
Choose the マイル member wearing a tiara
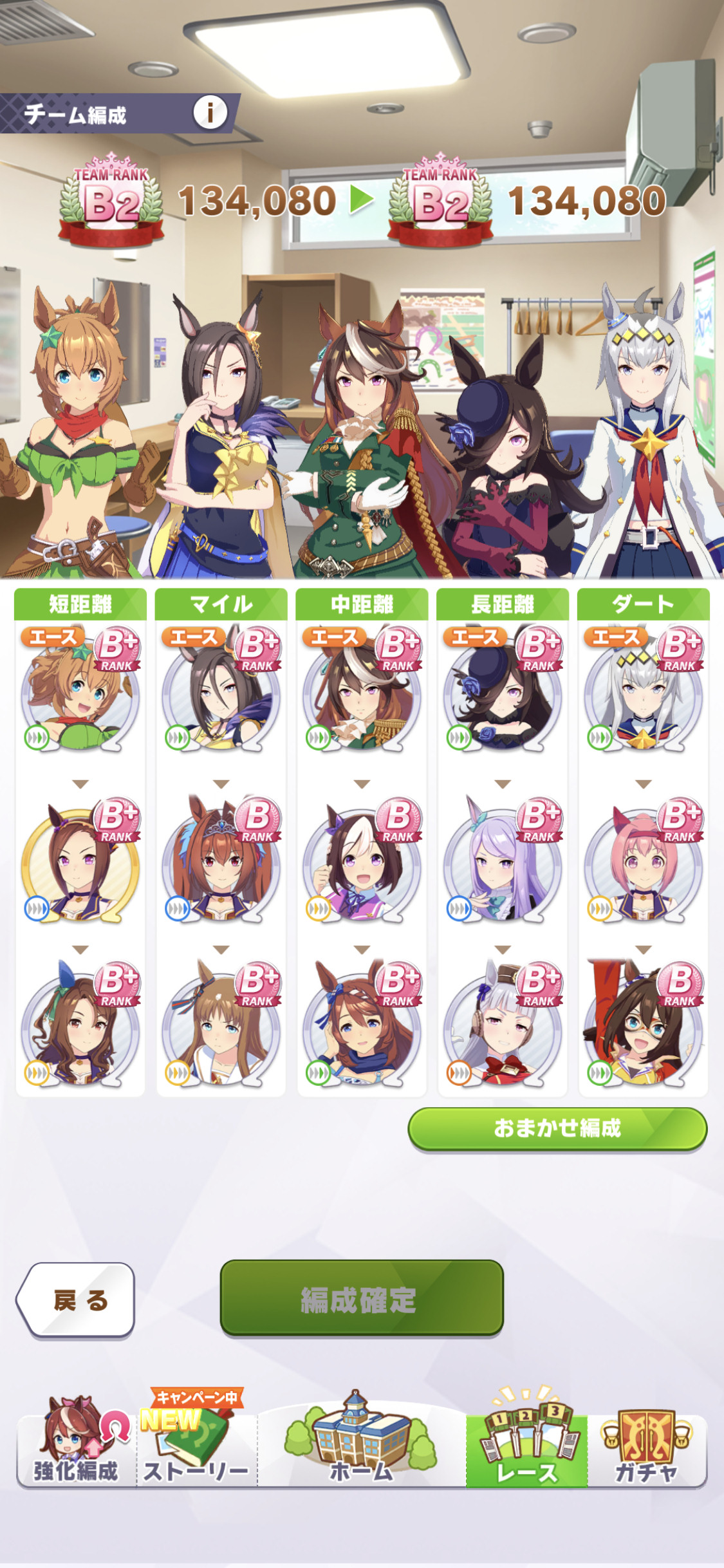point(221,861)
